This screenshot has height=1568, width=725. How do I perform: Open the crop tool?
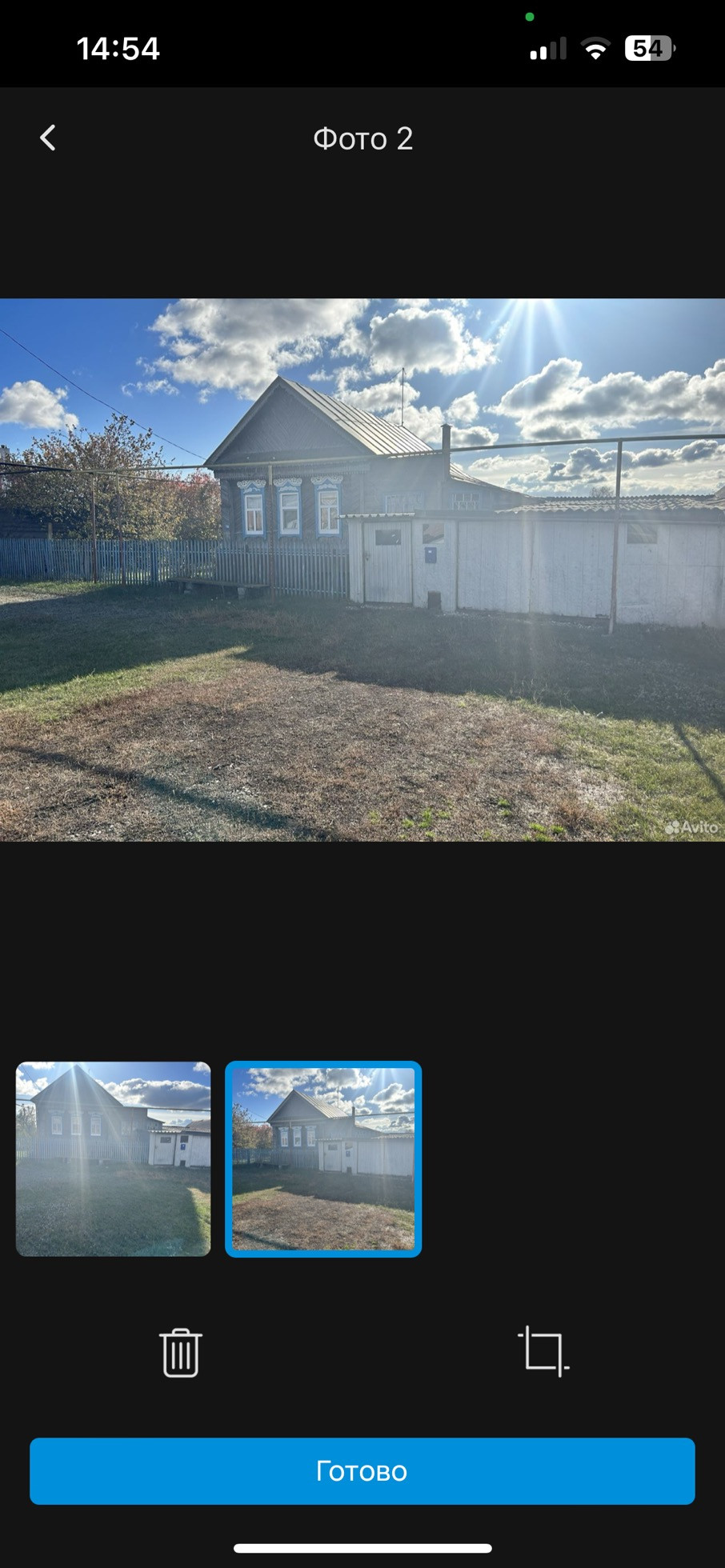543,1351
